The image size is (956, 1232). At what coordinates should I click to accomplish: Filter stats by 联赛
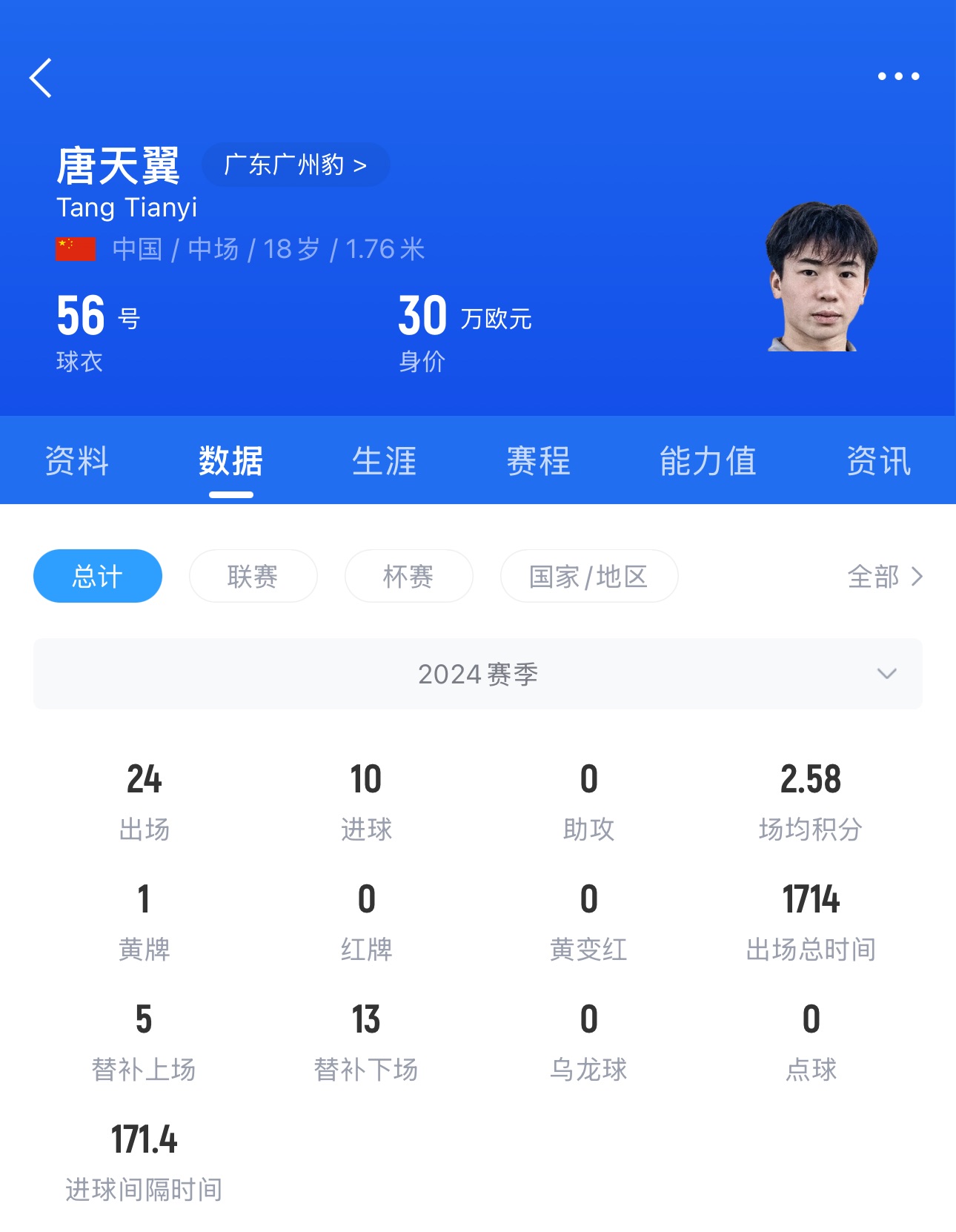coord(253,576)
